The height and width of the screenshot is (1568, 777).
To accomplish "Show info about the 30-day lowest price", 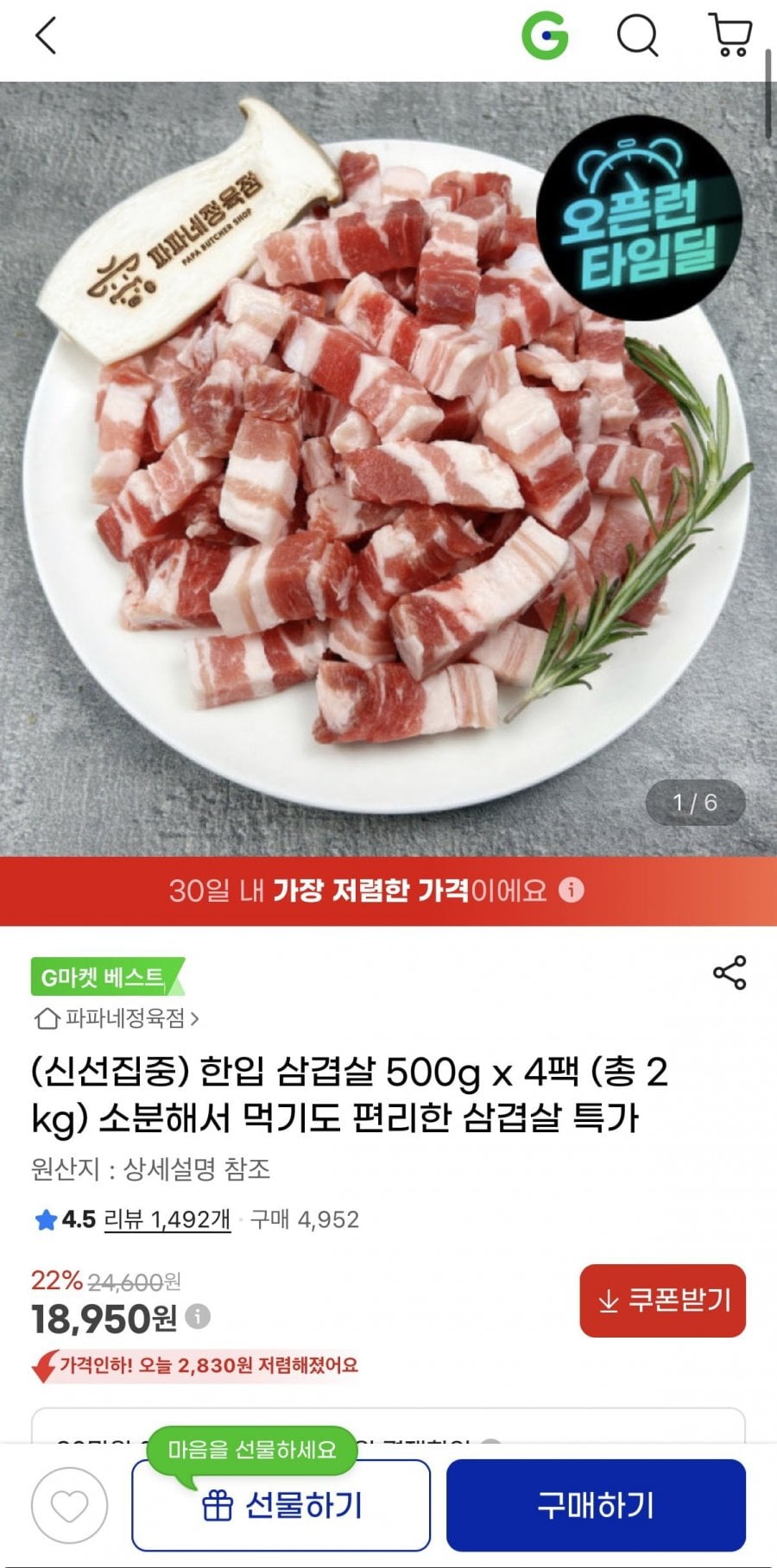I will [572, 890].
